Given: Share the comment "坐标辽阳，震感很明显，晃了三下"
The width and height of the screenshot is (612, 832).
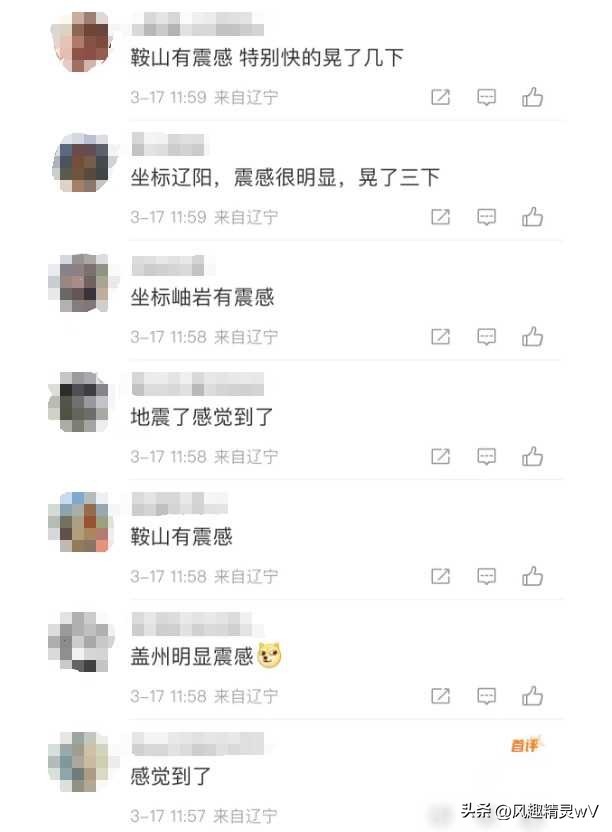Looking at the screenshot, I should point(440,216).
